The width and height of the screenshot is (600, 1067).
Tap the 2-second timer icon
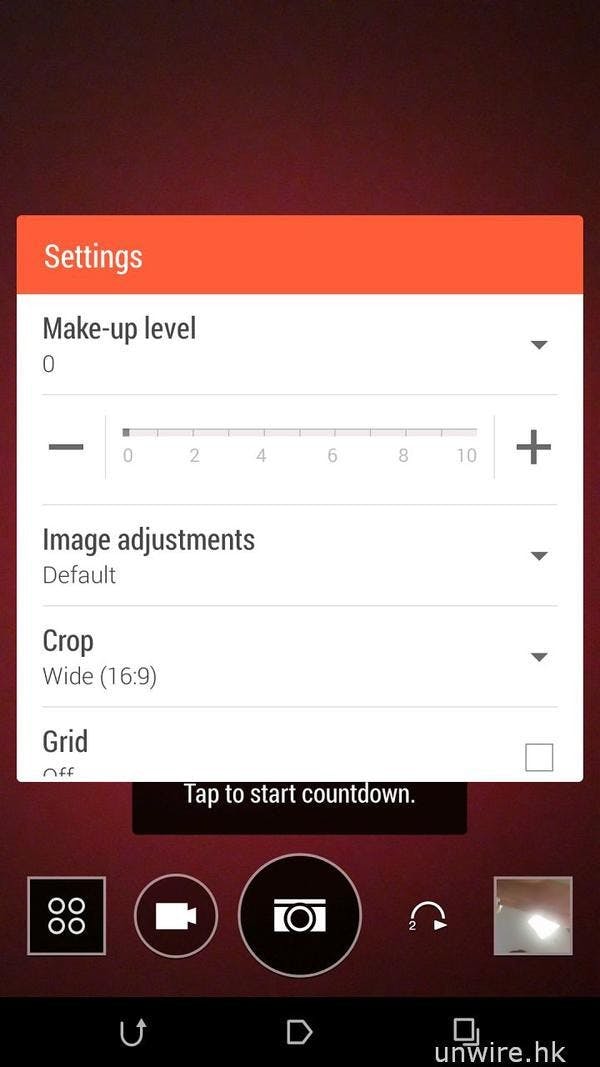click(427, 916)
